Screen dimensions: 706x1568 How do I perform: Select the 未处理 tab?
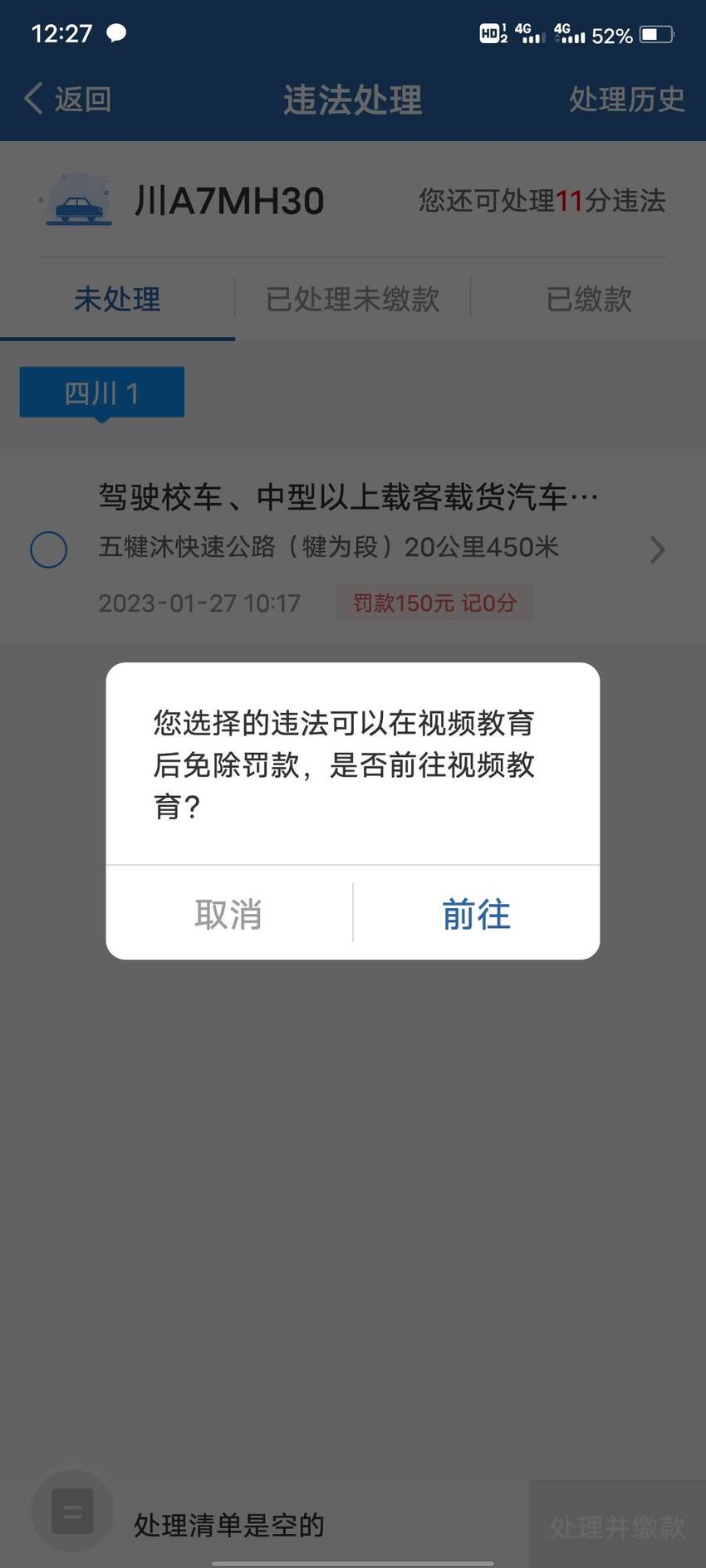[x=117, y=299]
